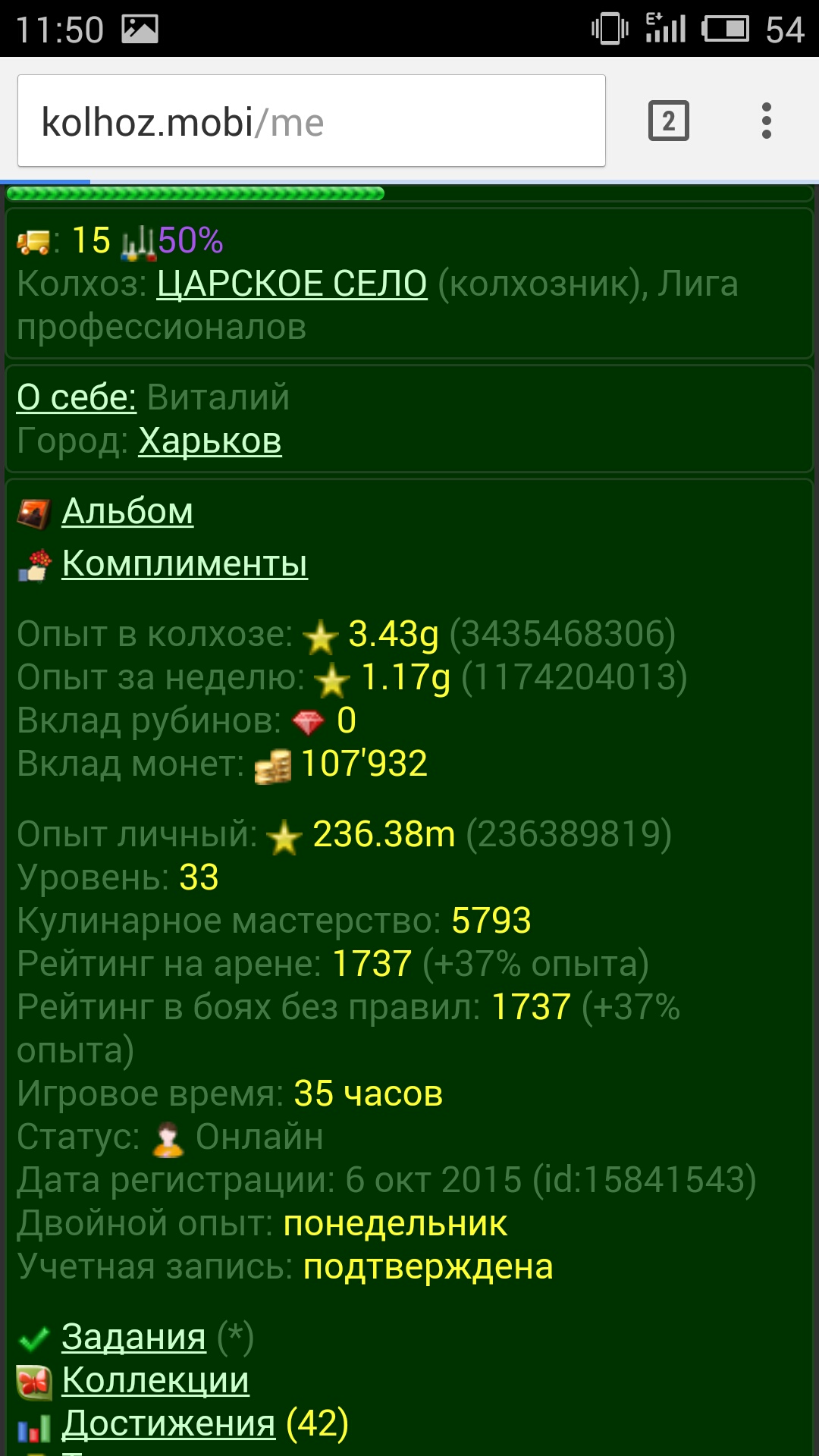This screenshot has width=819, height=1456.
Task: Open the Комплименты link
Action: 185,563
